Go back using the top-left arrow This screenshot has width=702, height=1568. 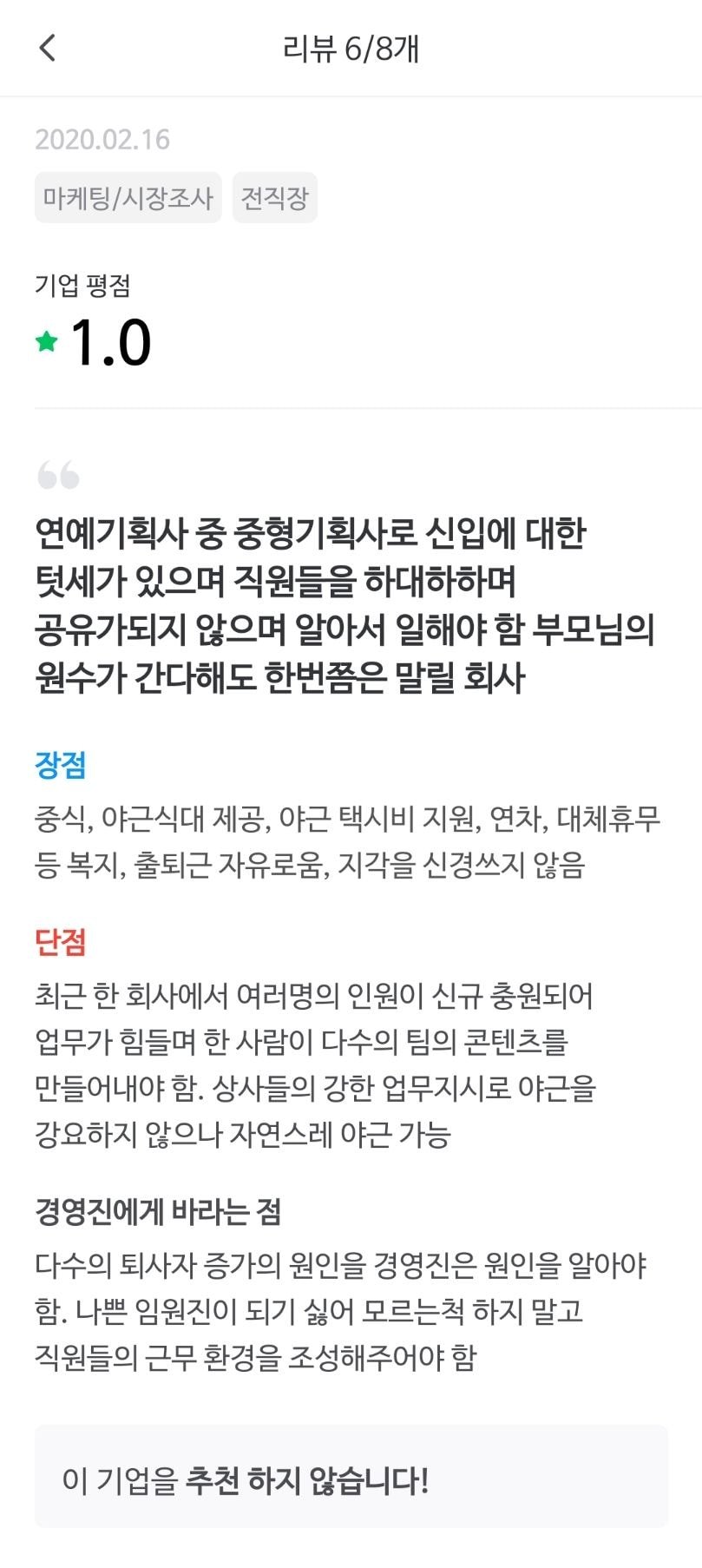coord(48,48)
